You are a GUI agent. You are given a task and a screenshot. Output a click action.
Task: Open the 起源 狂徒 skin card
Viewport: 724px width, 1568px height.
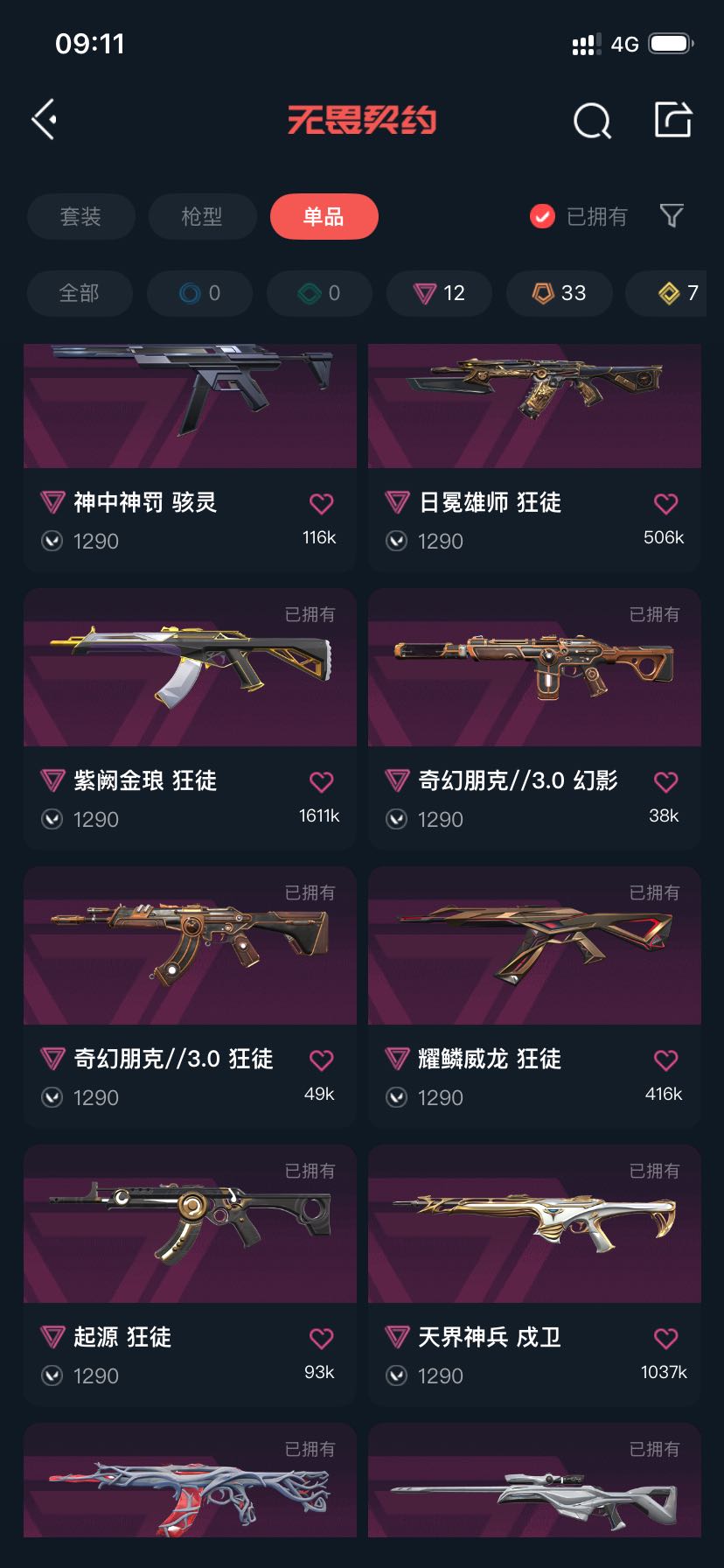190,1276
